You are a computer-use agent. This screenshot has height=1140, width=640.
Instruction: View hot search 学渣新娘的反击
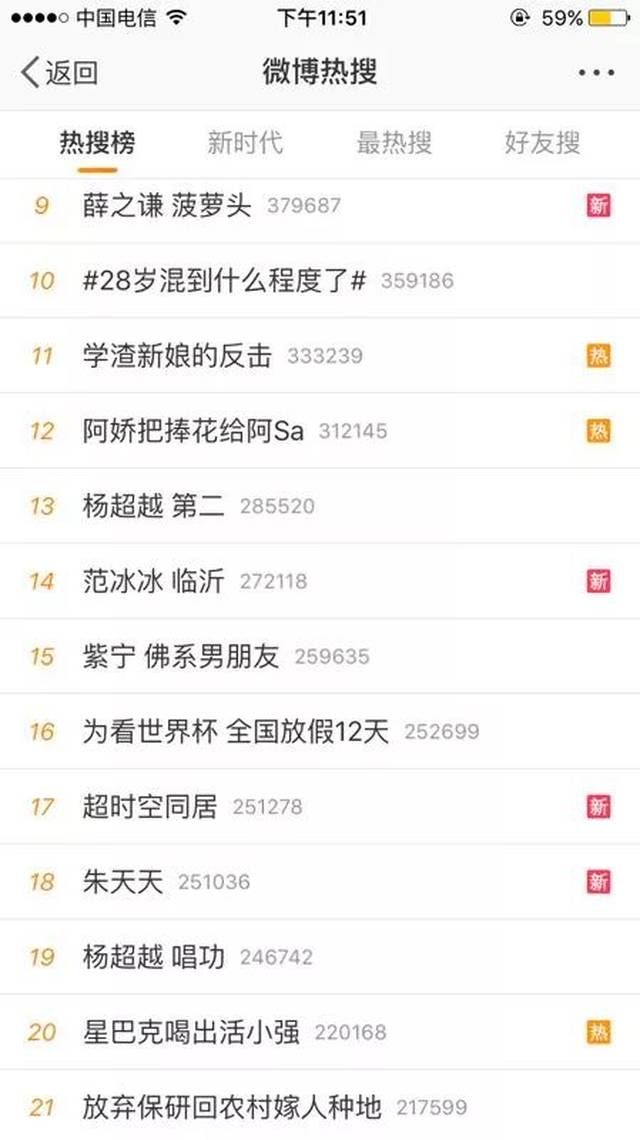pos(178,356)
